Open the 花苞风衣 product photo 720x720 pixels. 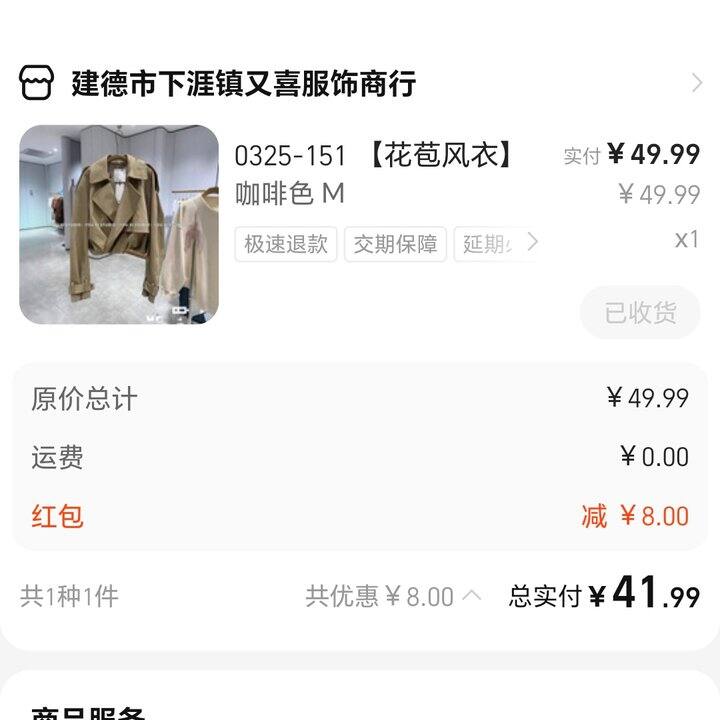[119, 224]
